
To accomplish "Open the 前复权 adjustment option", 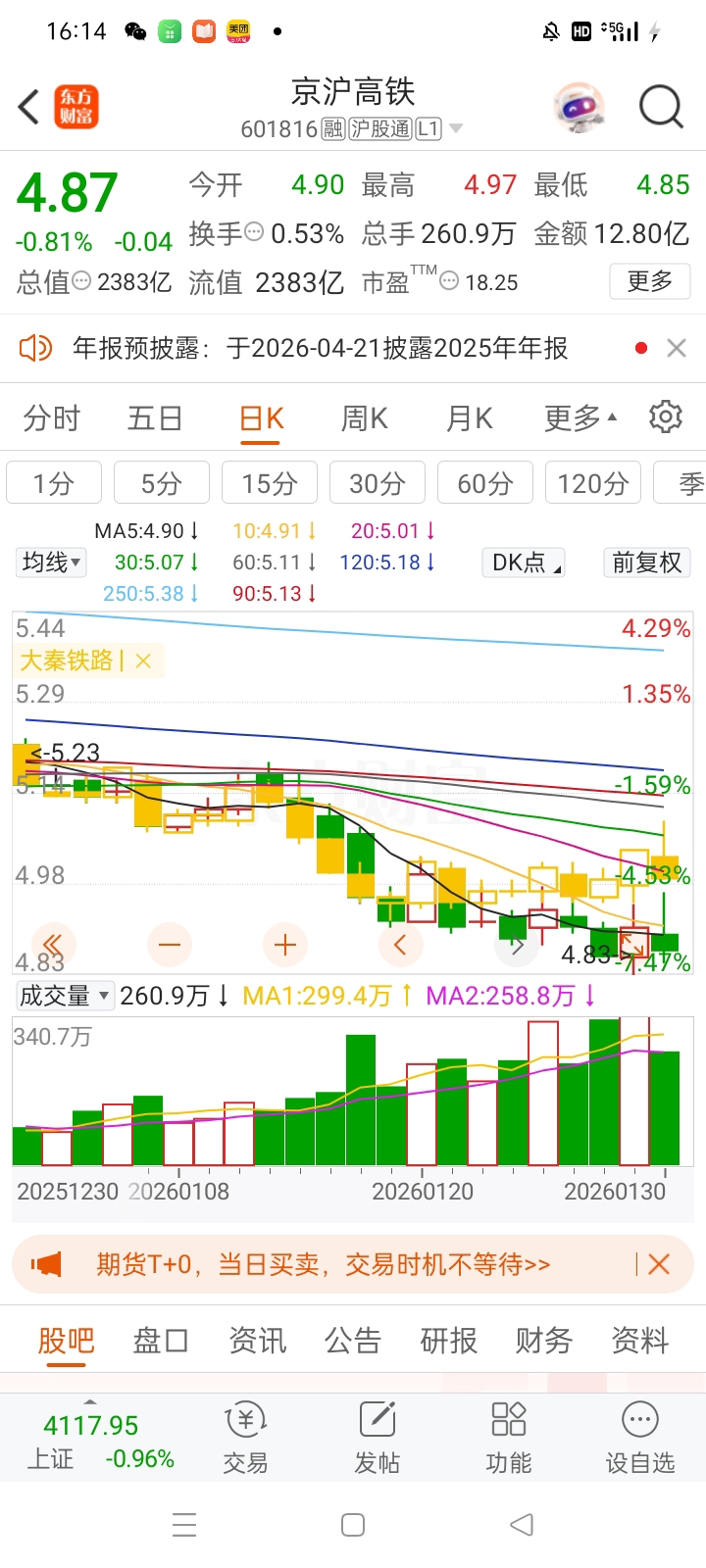I will click(x=646, y=563).
